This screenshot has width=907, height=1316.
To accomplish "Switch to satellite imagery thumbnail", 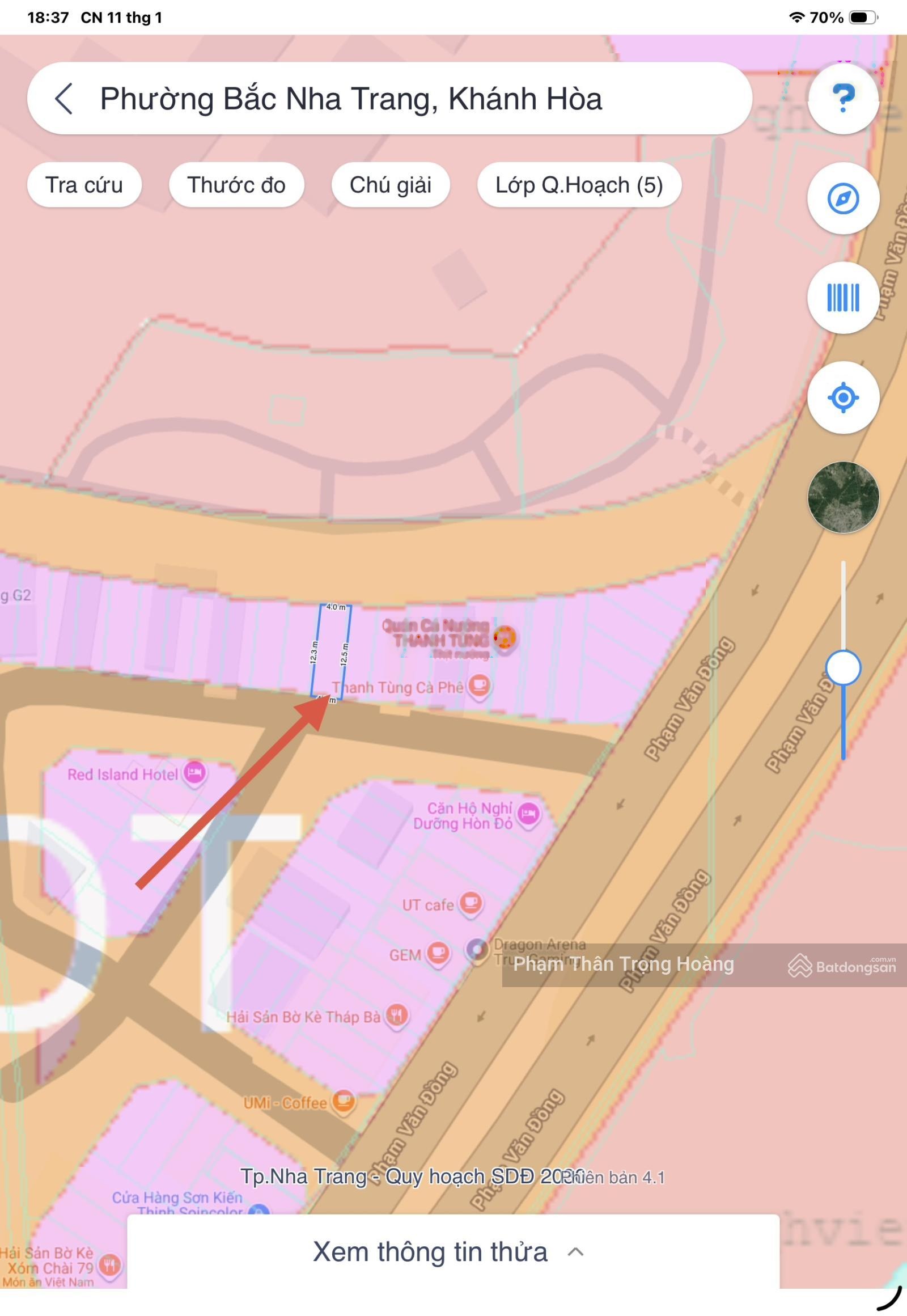I will pyautogui.click(x=843, y=497).
